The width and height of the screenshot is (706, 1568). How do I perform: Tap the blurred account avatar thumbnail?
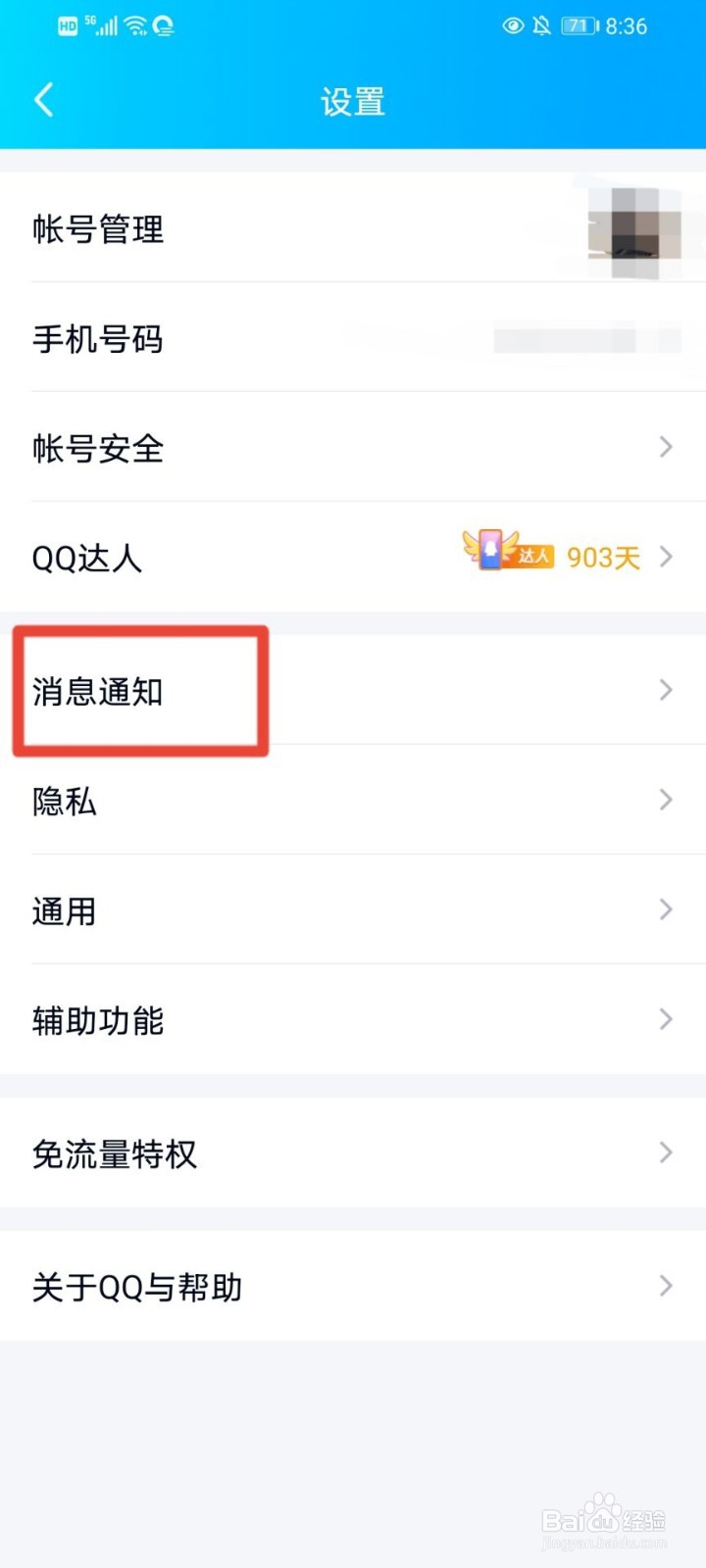tap(632, 227)
